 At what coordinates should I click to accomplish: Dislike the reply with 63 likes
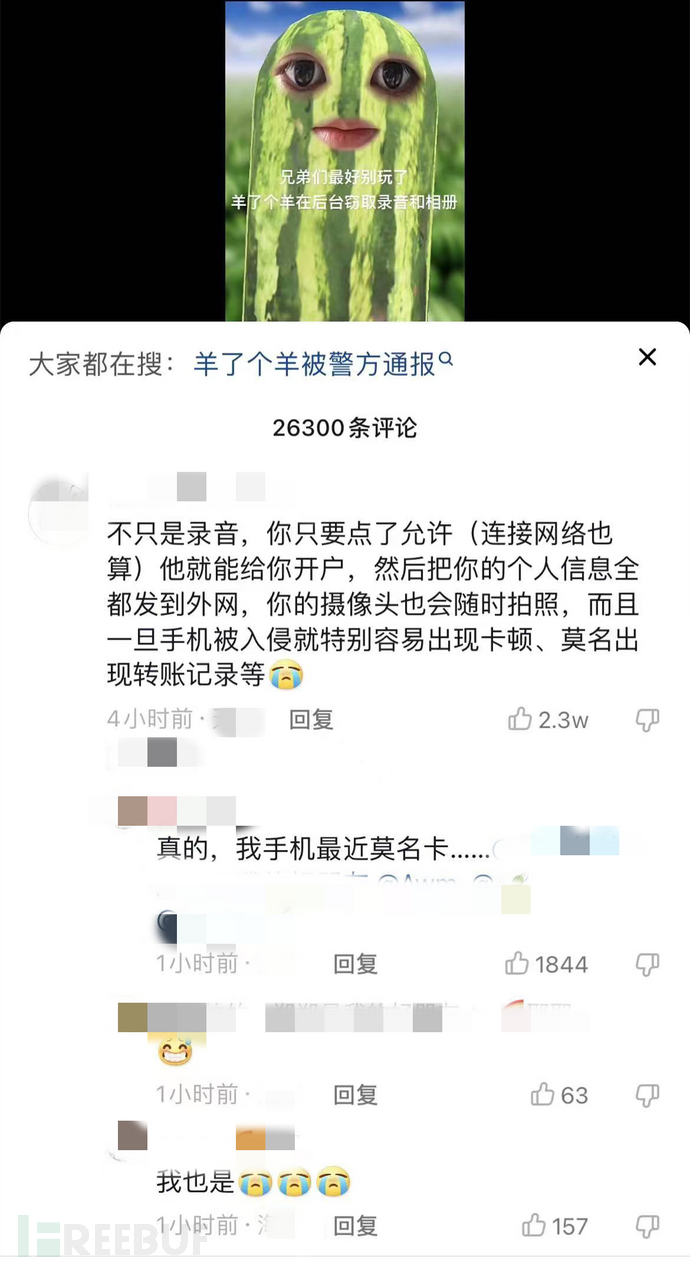647,1095
